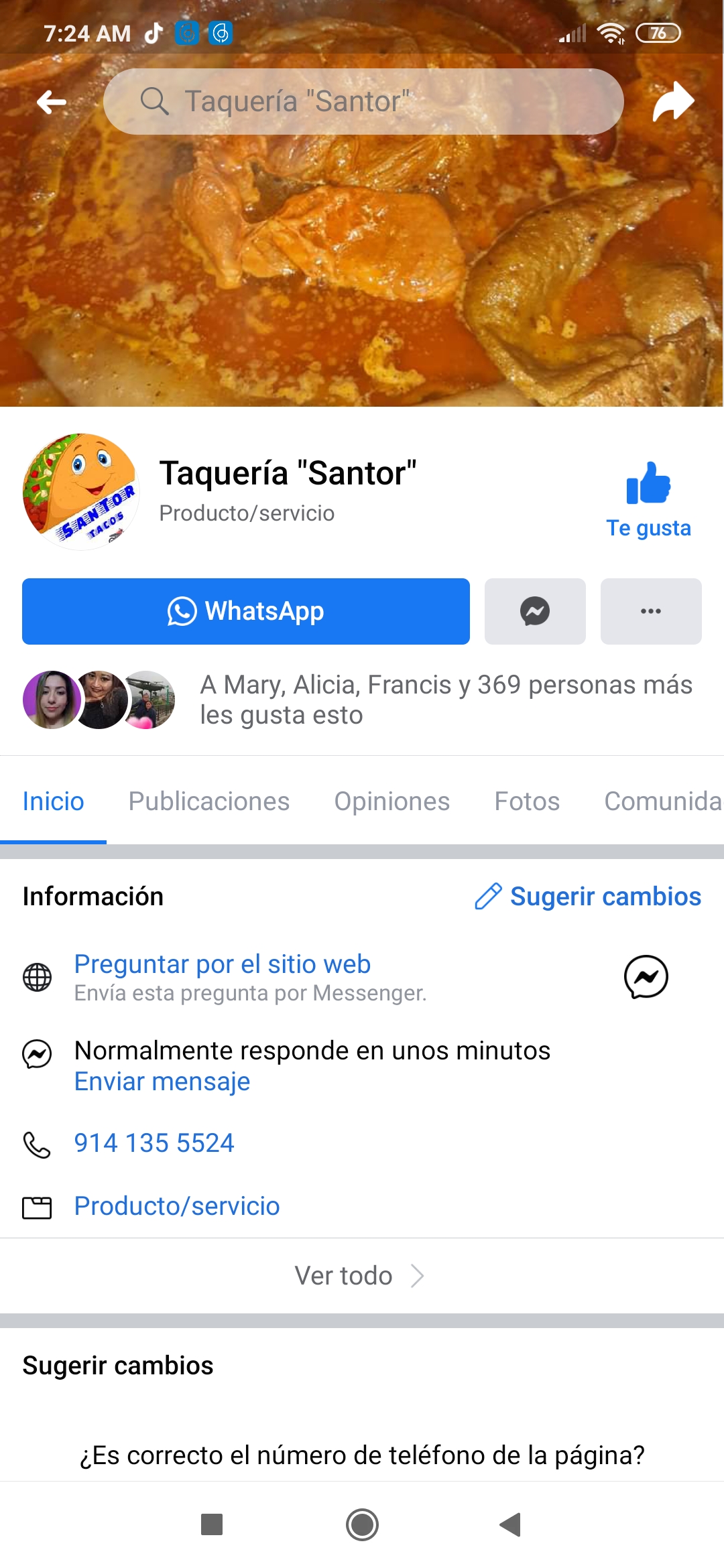The image size is (724, 1568).
Task: Tap the Messenger icon beside the website row
Action: [x=646, y=978]
